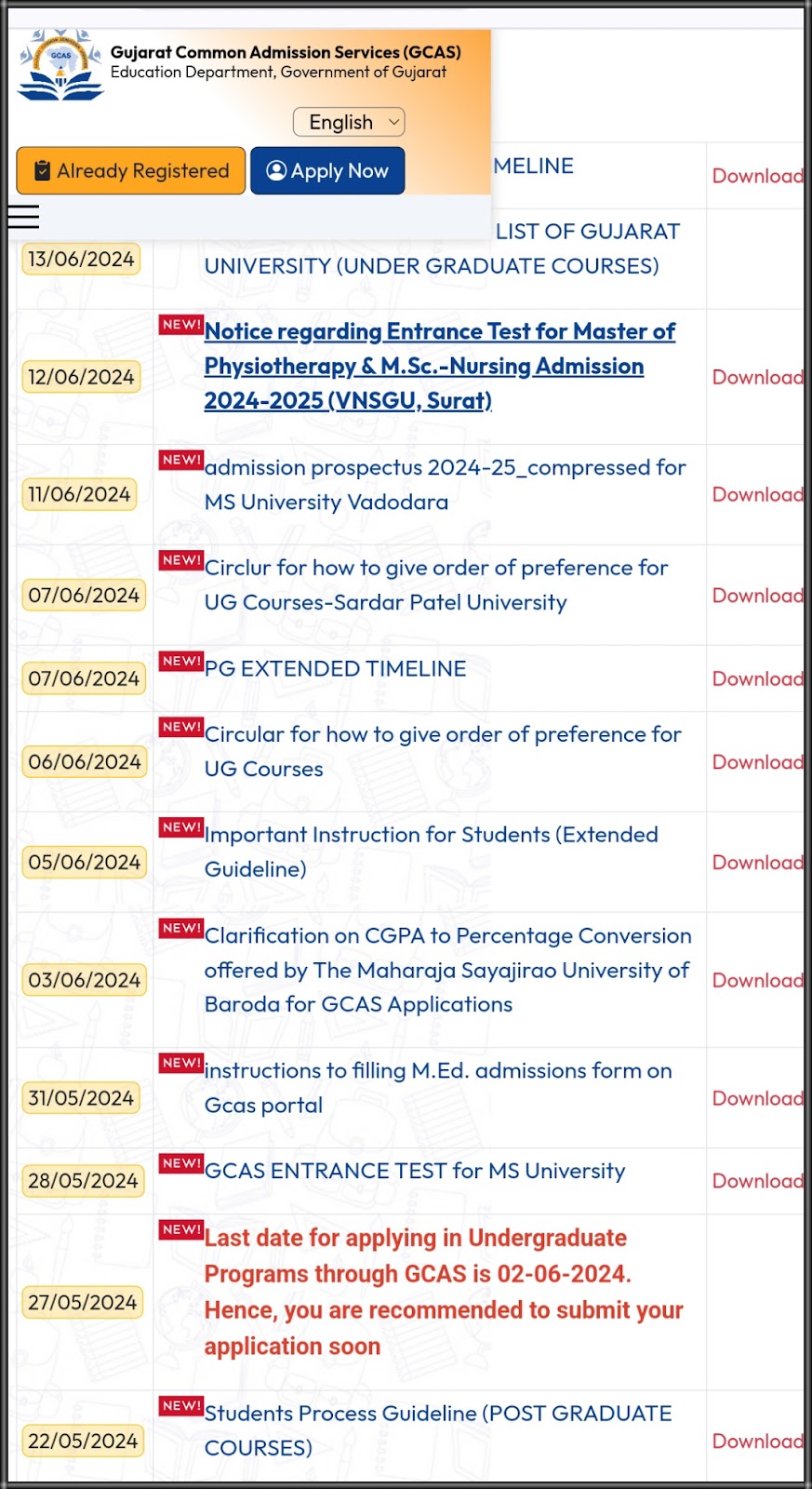
Task: Tap the Already Registered button
Action: 131,171
